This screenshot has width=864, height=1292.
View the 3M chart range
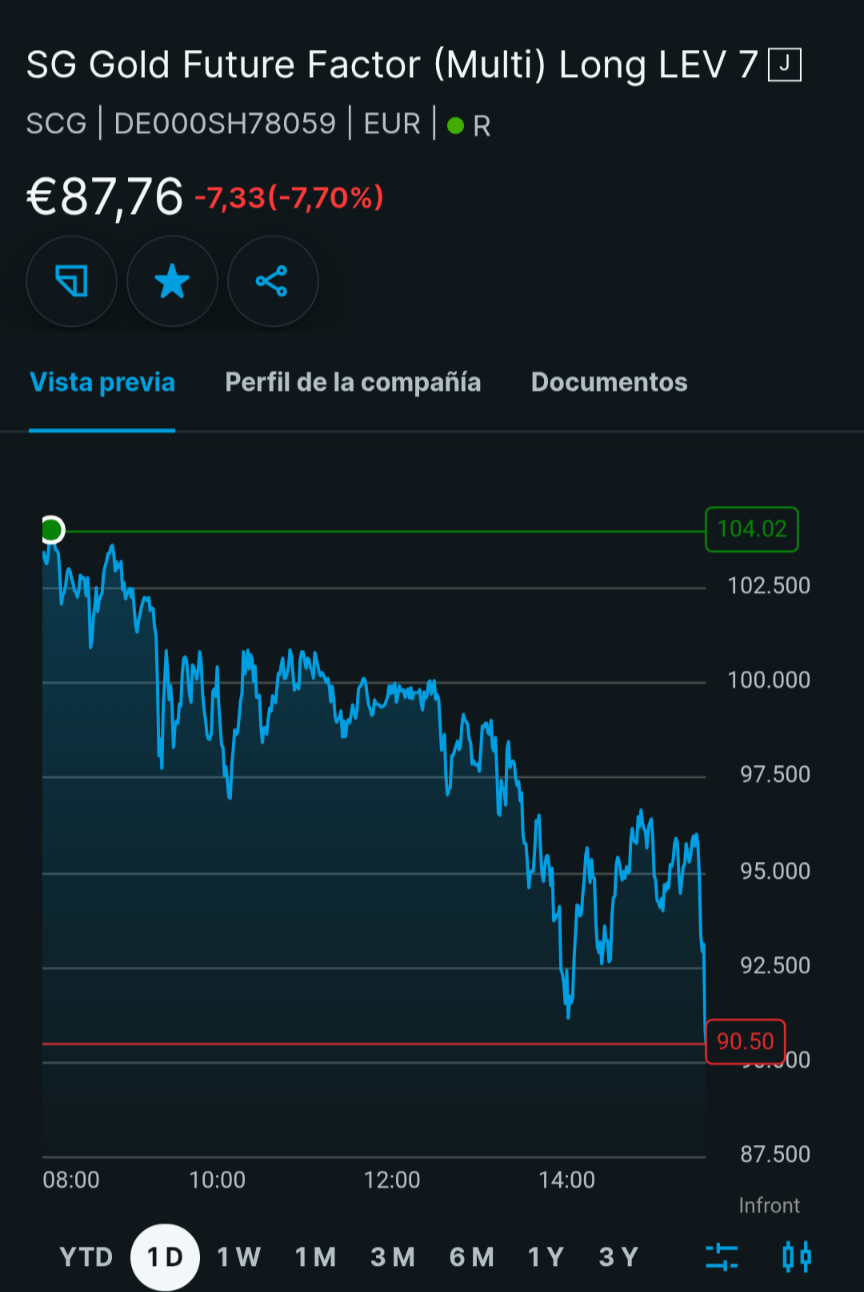[x=393, y=1257]
